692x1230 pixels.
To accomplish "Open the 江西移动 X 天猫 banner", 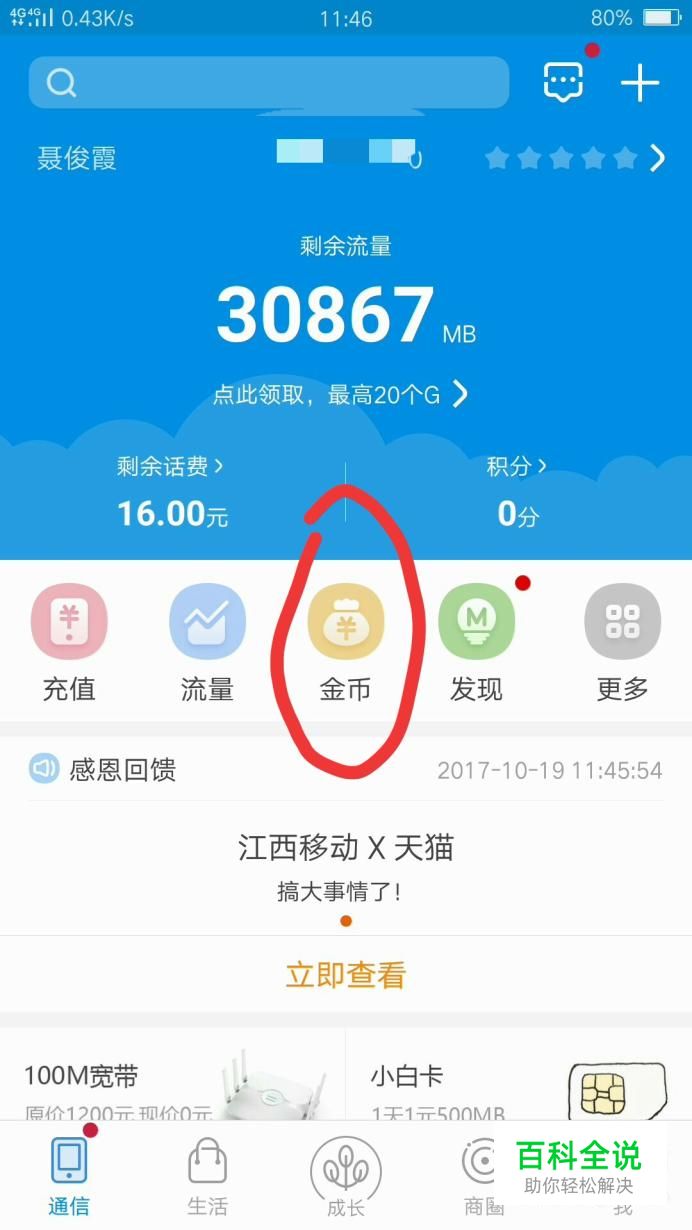I will (x=345, y=865).
